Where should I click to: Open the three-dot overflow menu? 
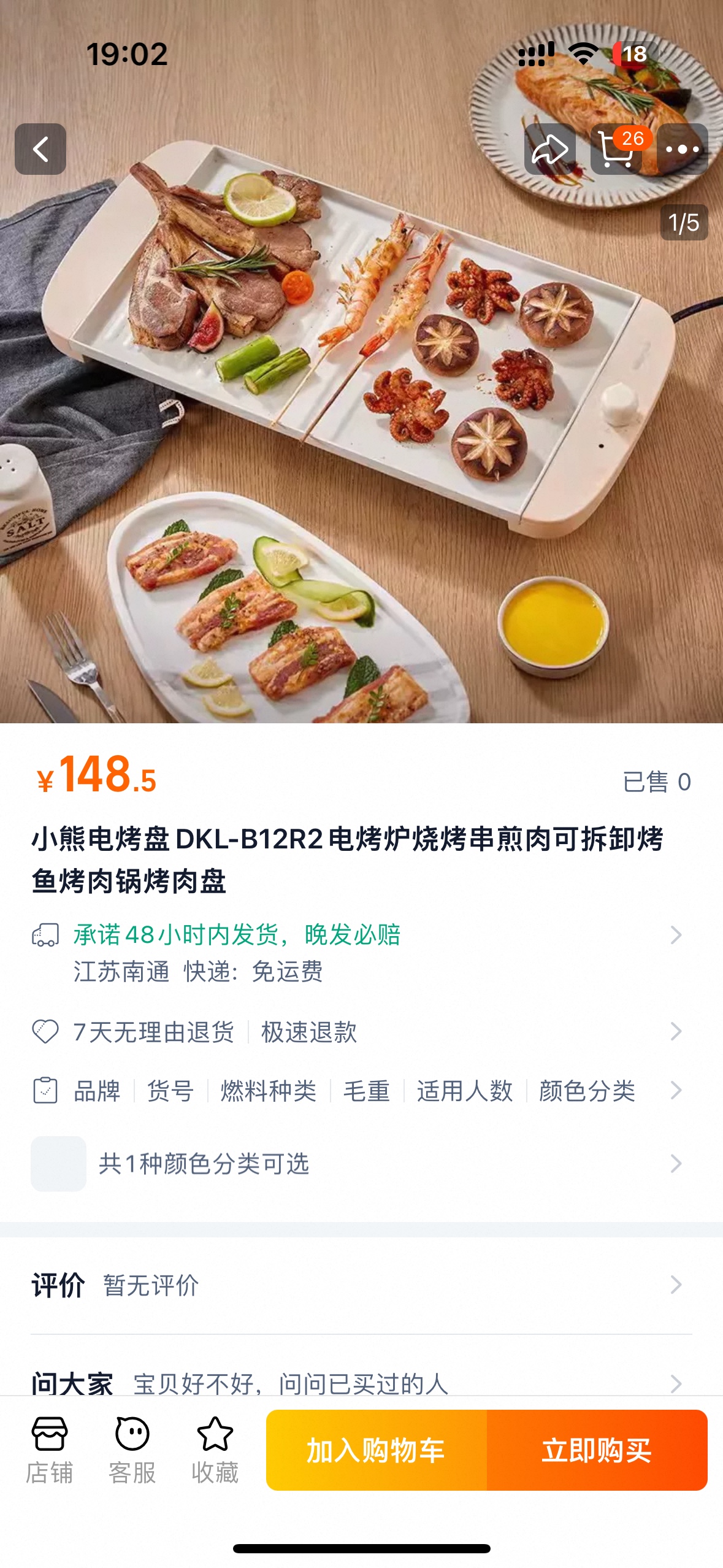point(682,149)
